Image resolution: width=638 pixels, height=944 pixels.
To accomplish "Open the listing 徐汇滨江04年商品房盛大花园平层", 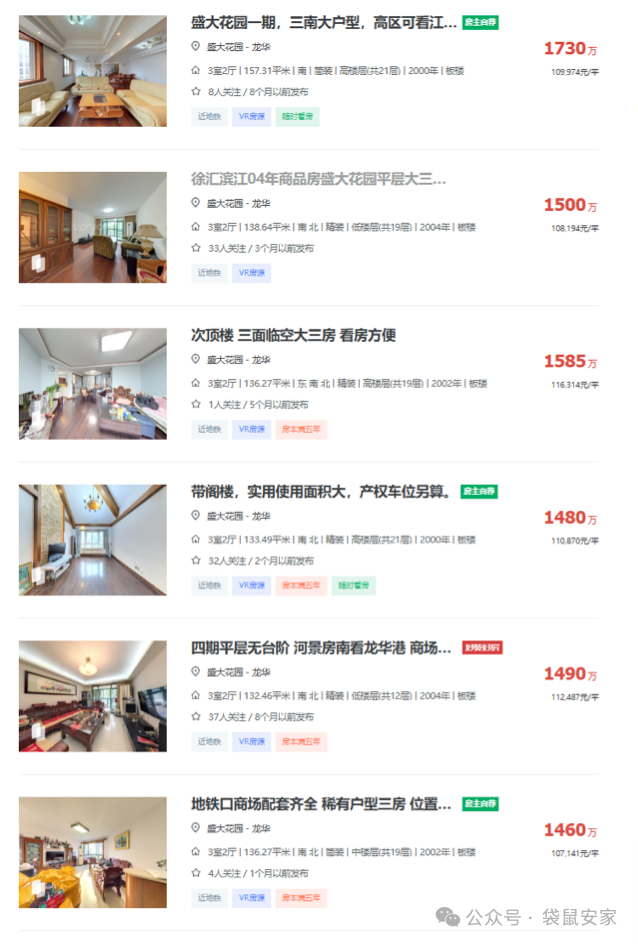I will click(x=318, y=179).
